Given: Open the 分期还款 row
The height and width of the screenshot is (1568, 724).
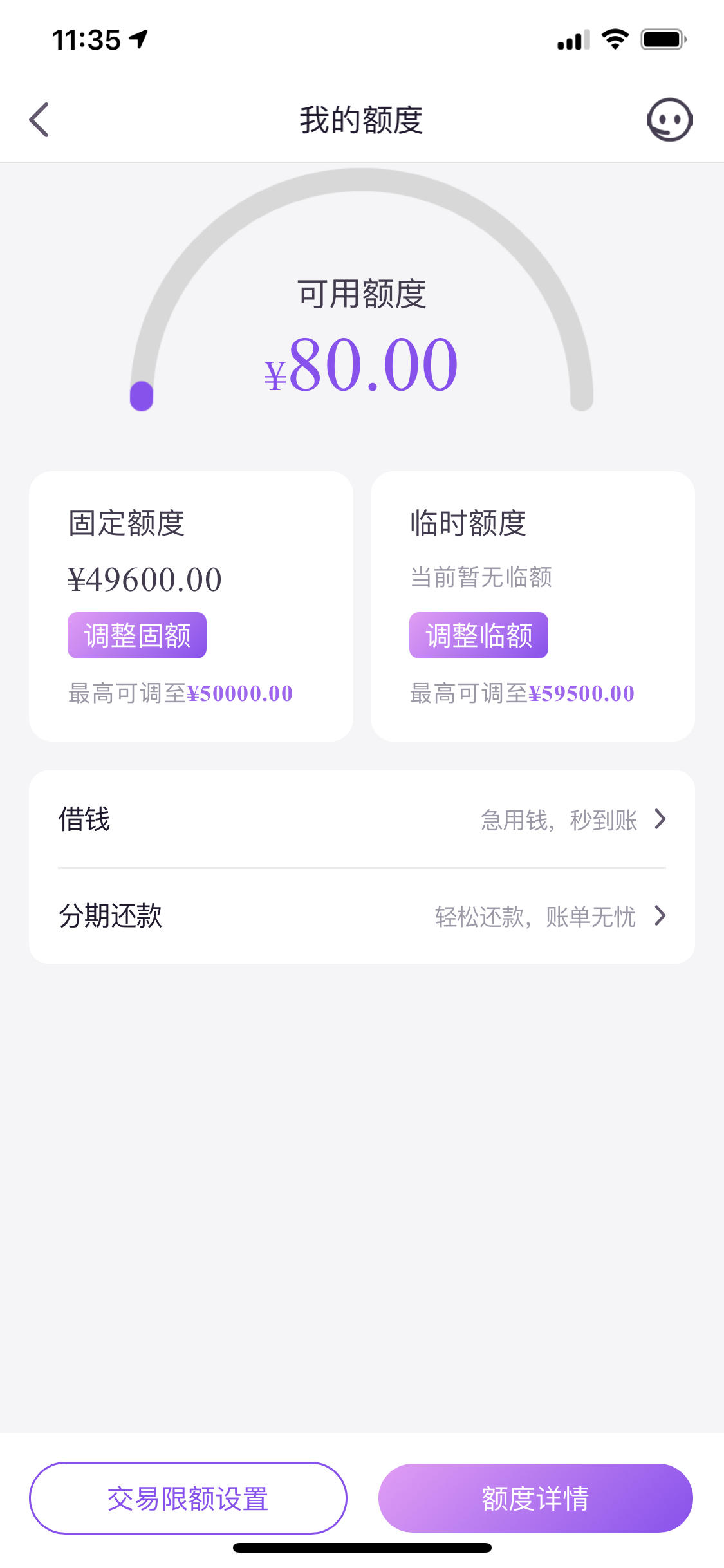Looking at the screenshot, I should pyautogui.click(x=362, y=916).
